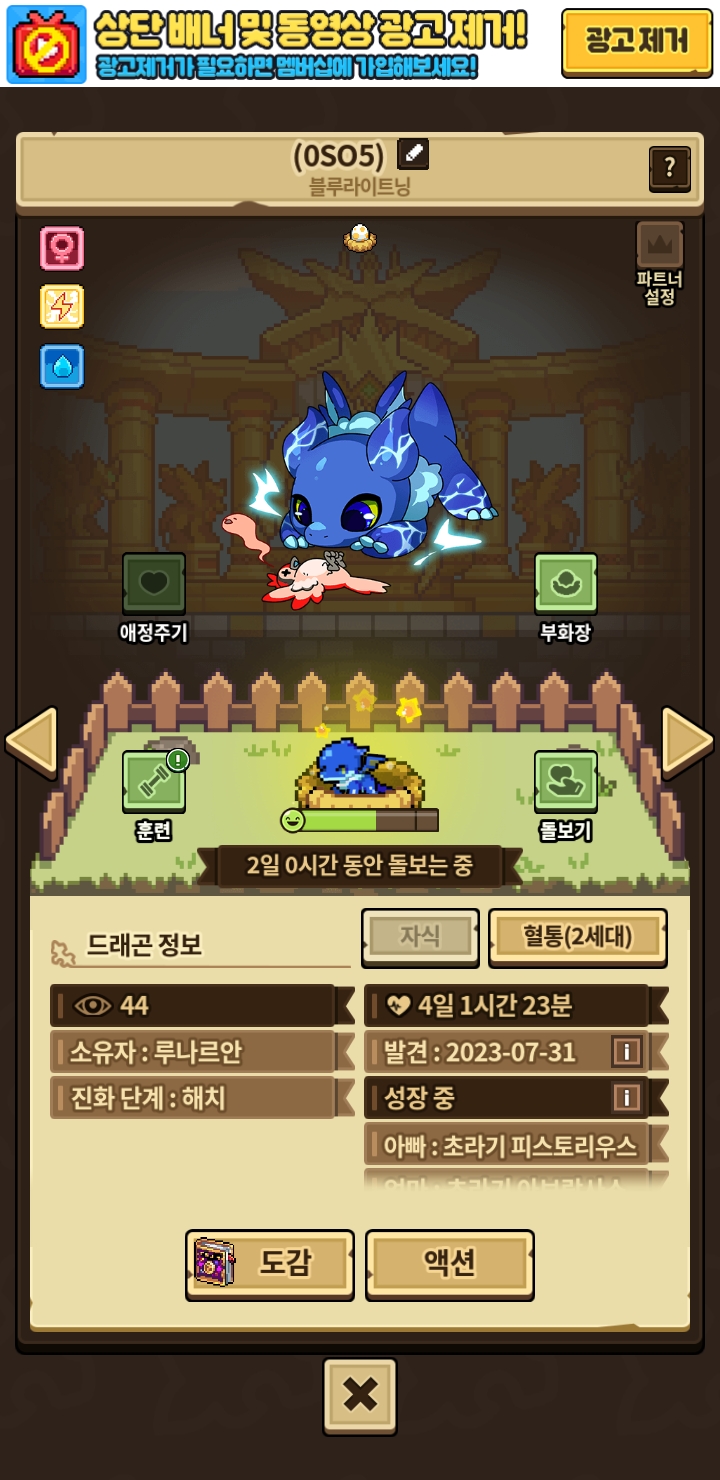The height and width of the screenshot is (1480, 720).
Task: Open the 돌보기 care button
Action: click(x=566, y=781)
